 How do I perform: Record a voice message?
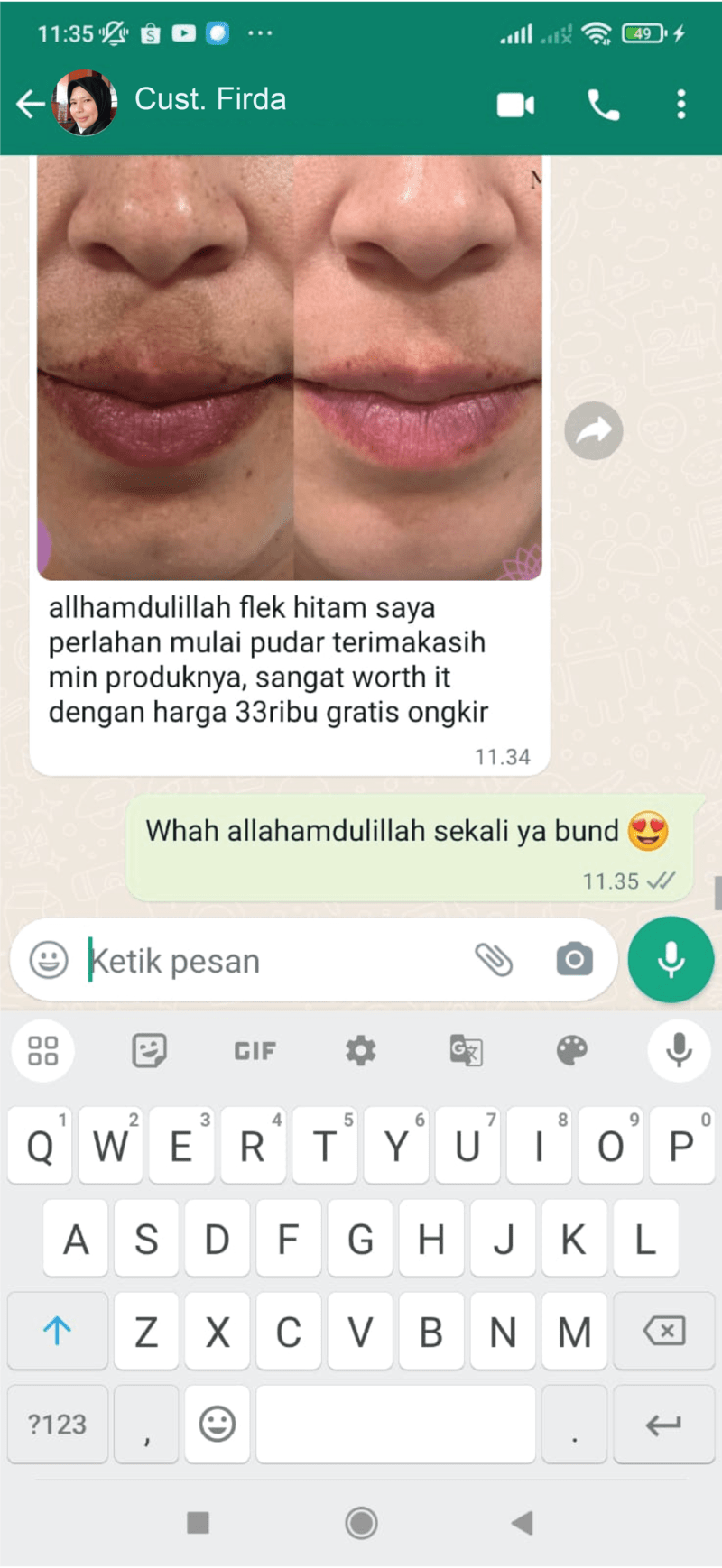tap(671, 960)
